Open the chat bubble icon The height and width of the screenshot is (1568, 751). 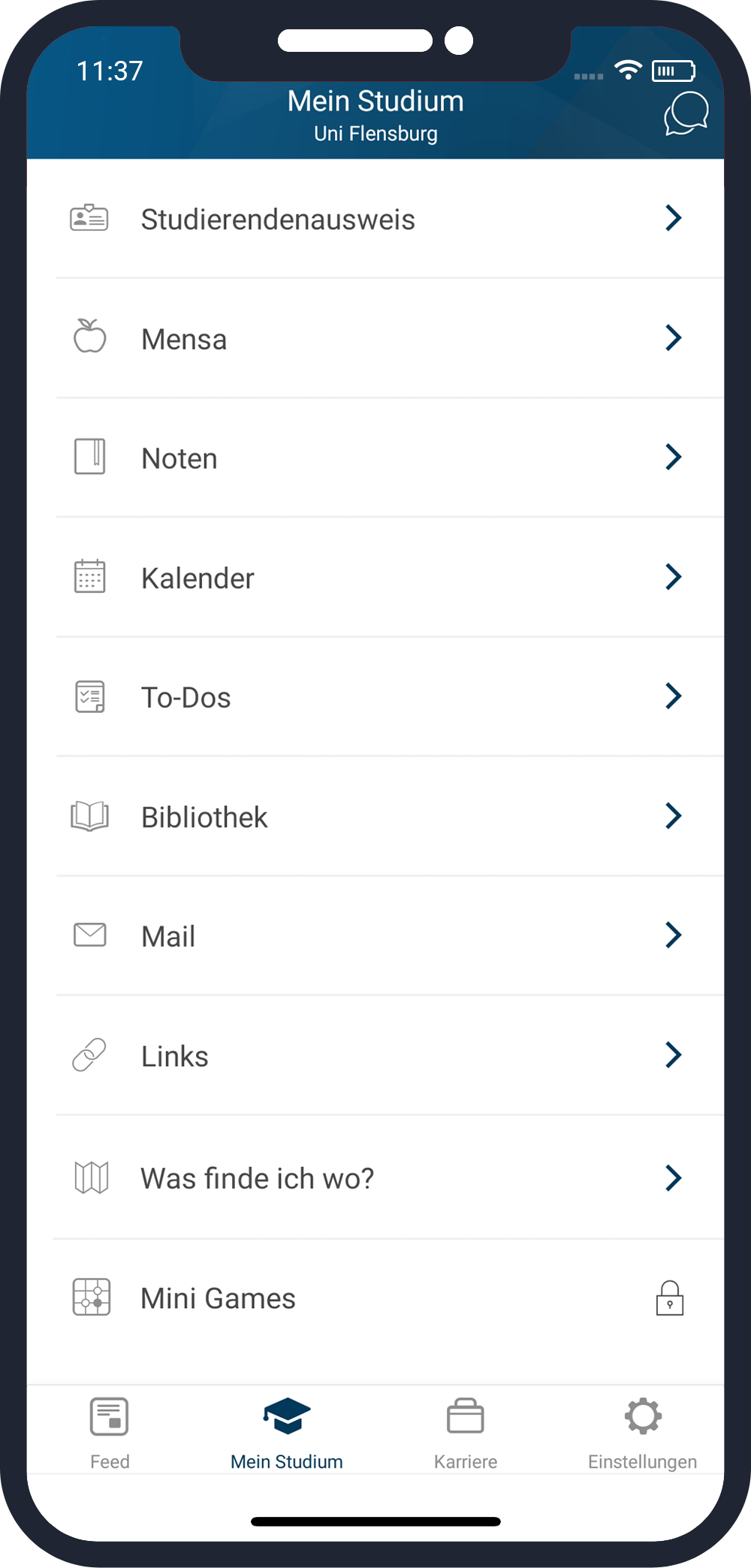[686, 113]
